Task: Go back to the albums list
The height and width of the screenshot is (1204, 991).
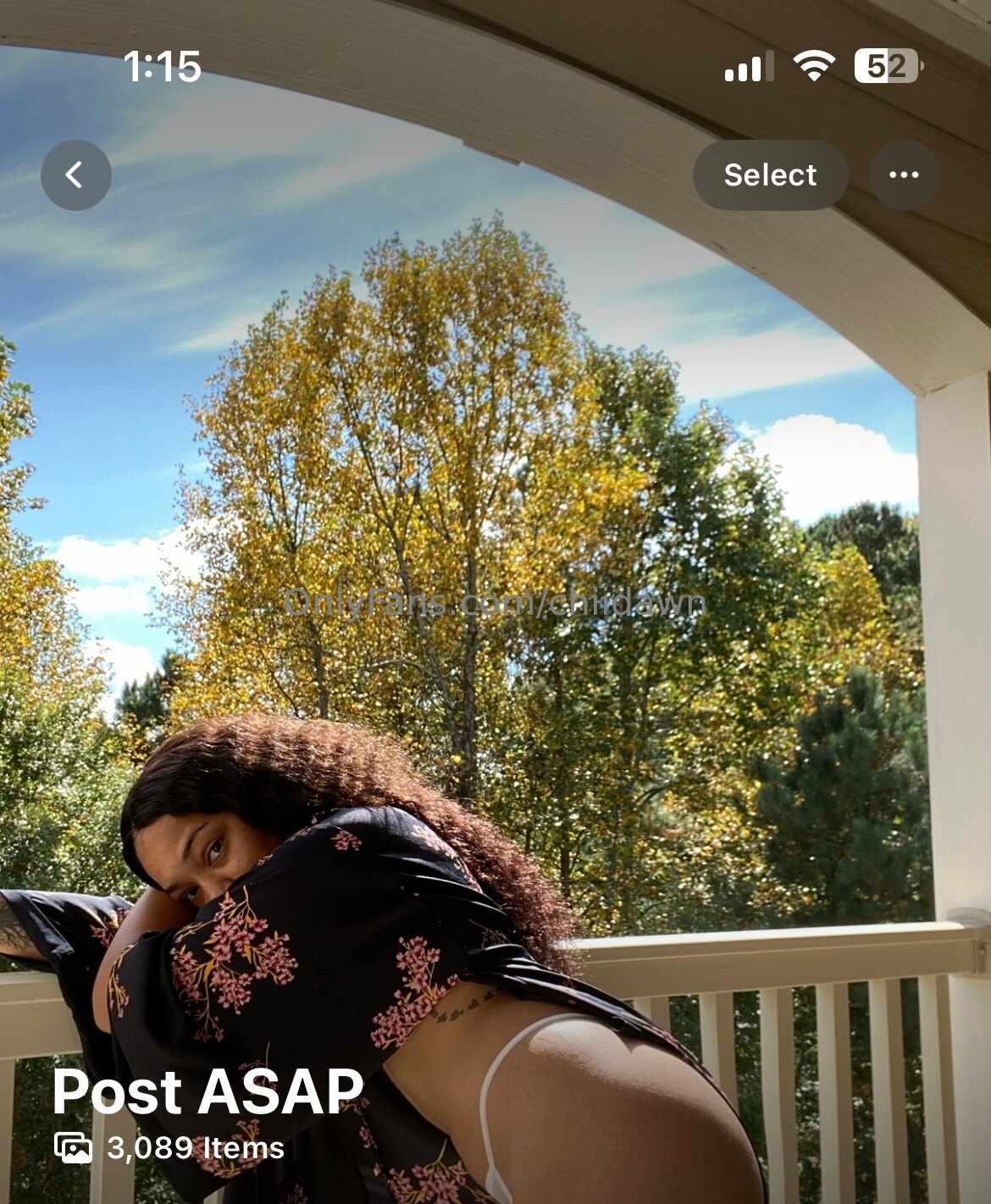Action: click(x=75, y=175)
